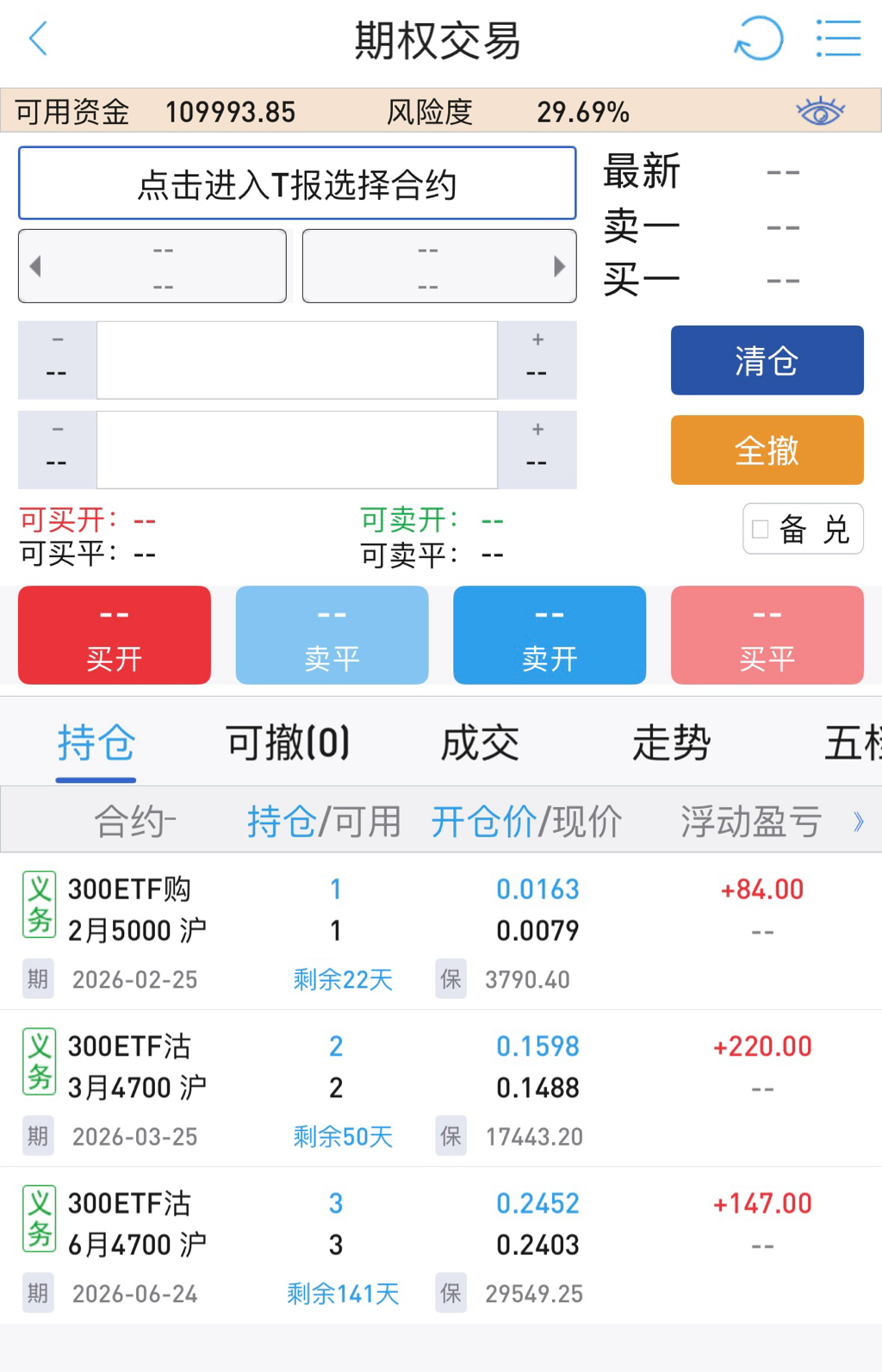Open the list menu icon
882x1372 pixels.
838,39
